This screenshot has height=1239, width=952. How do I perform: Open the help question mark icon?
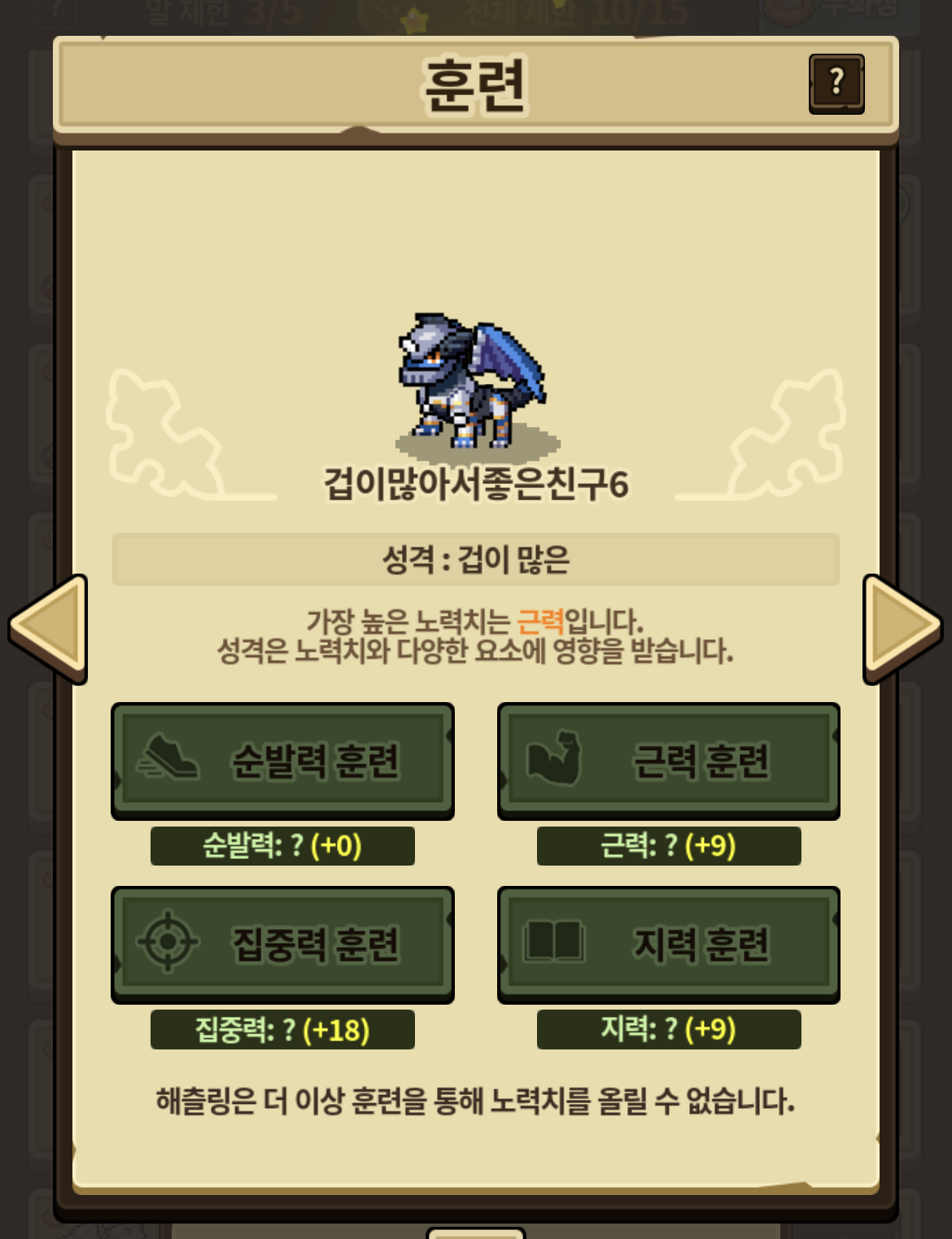[x=836, y=84]
